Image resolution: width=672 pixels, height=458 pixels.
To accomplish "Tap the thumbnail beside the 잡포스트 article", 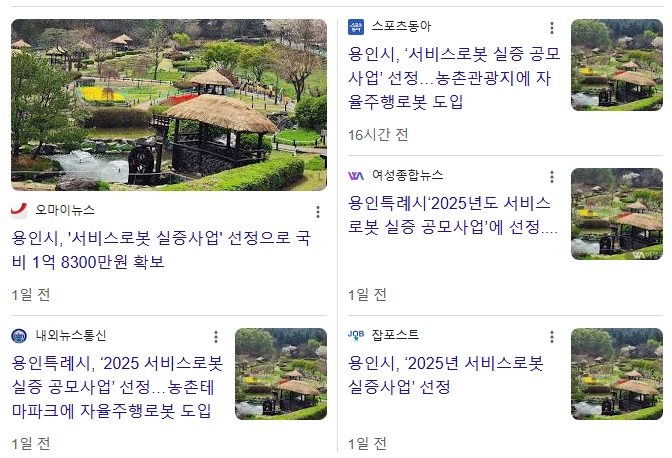I will [x=616, y=374].
